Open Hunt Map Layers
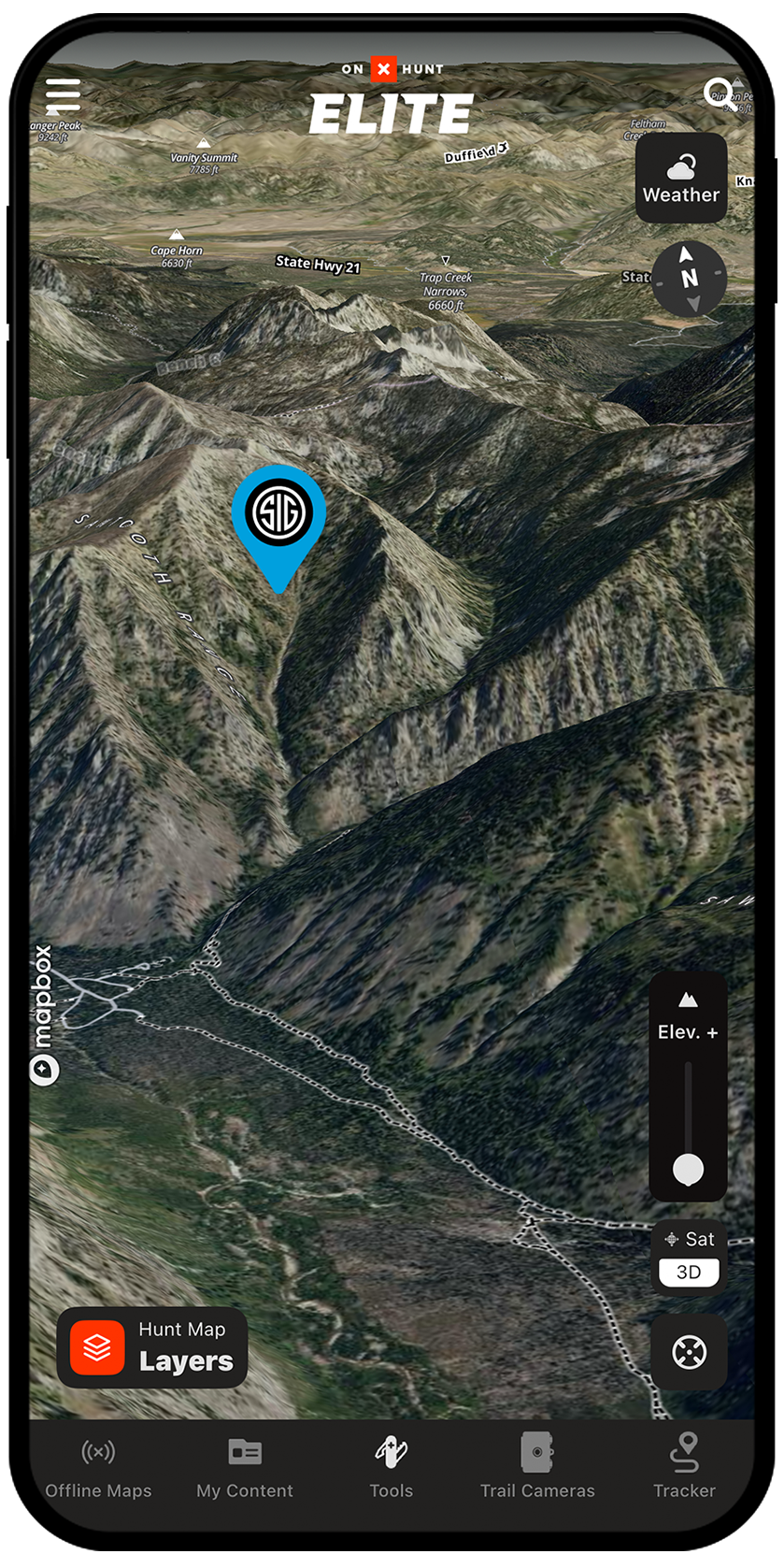Viewport: 784px width, 1554px height. click(x=152, y=1347)
